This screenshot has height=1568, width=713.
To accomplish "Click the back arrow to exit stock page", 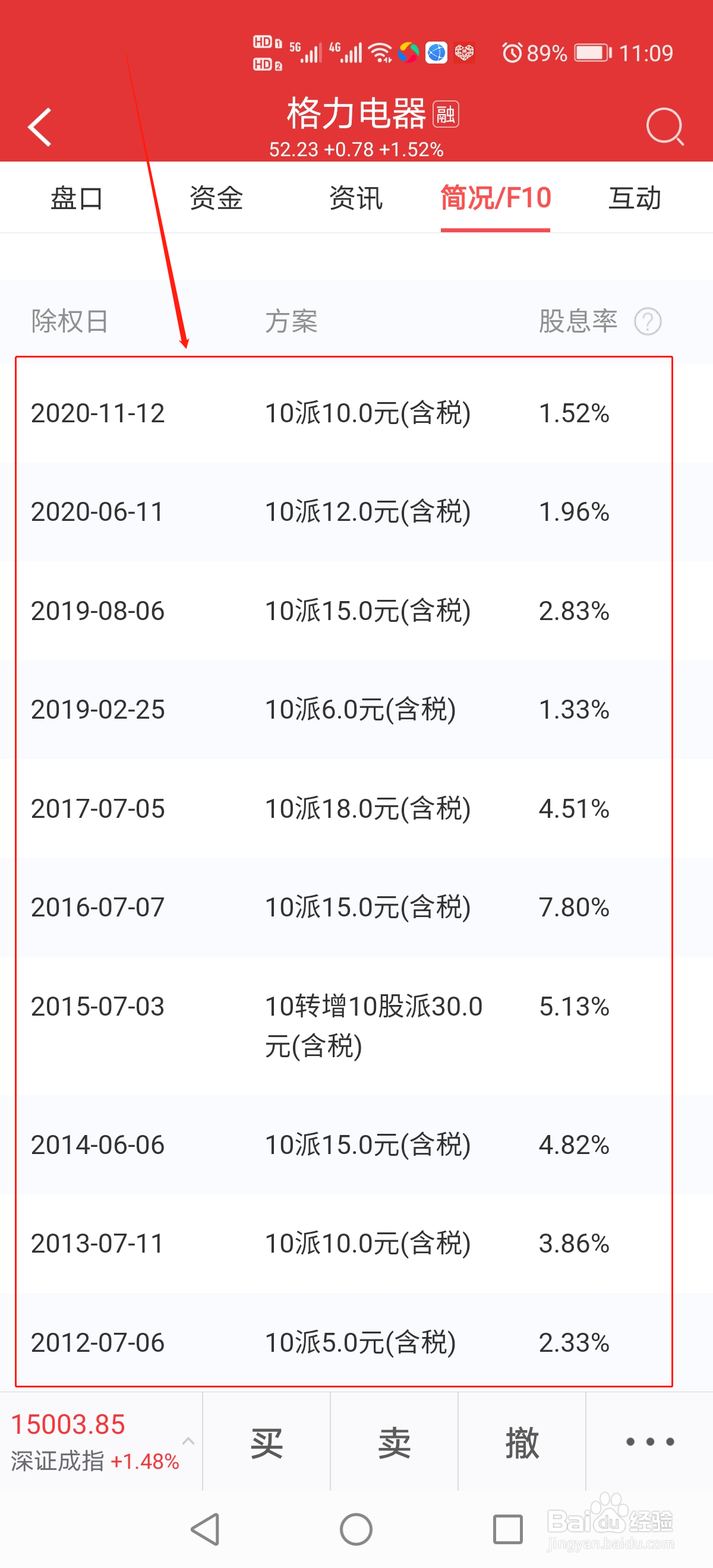I will 40,127.
